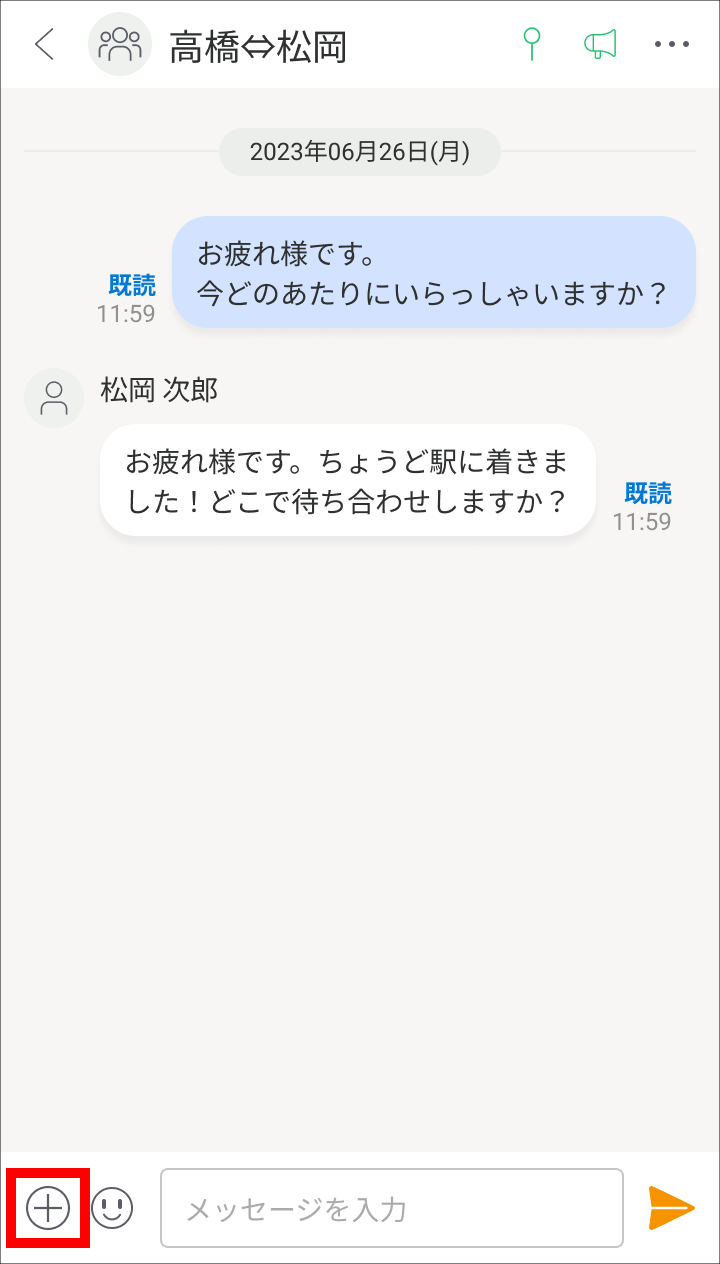
Task: Send the message with the orange arrow
Action: click(x=671, y=1208)
